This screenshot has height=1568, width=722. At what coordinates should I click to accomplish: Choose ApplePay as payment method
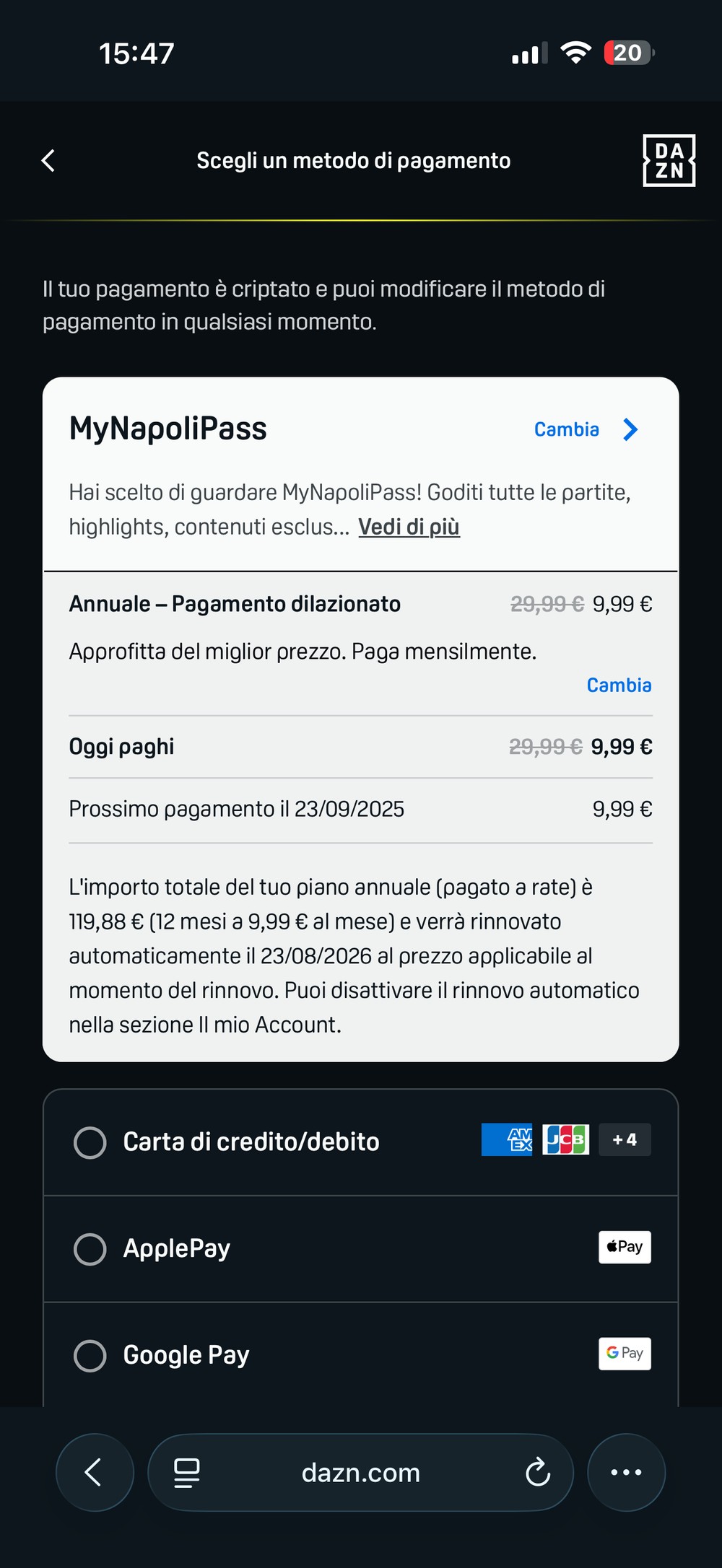(x=90, y=1249)
